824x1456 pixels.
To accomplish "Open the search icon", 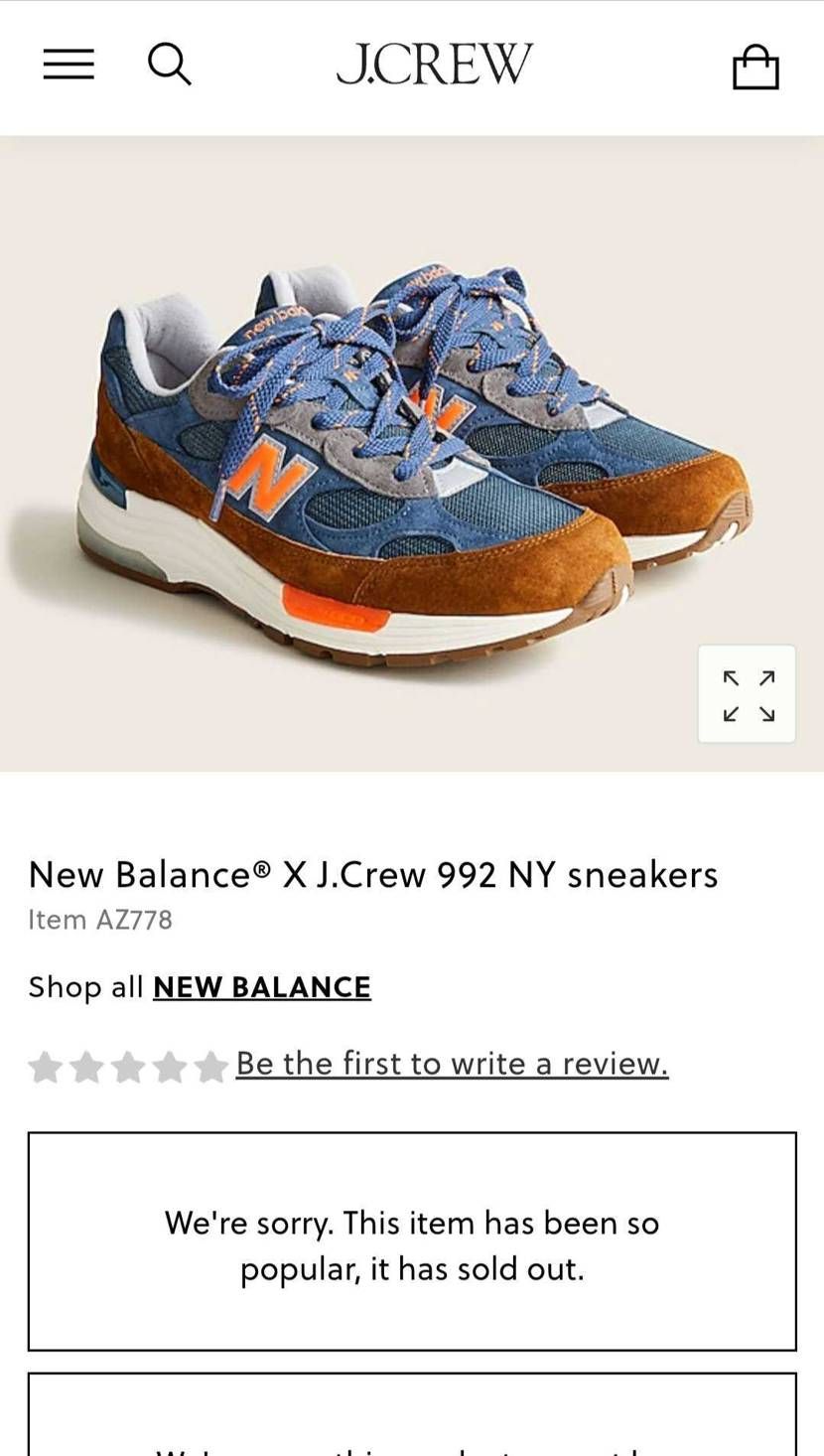I will [169, 65].
